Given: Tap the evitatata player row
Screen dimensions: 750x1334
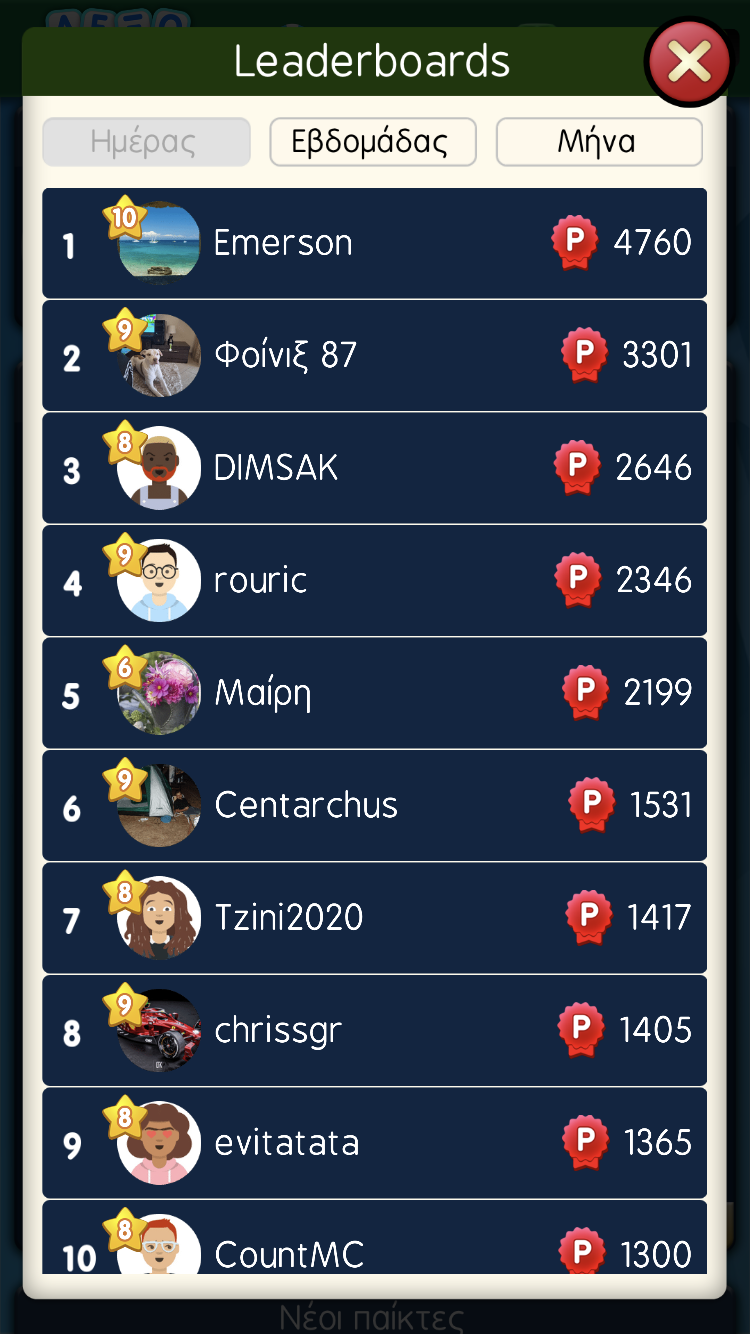Looking at the screenshot, I should coord(374,1143).
